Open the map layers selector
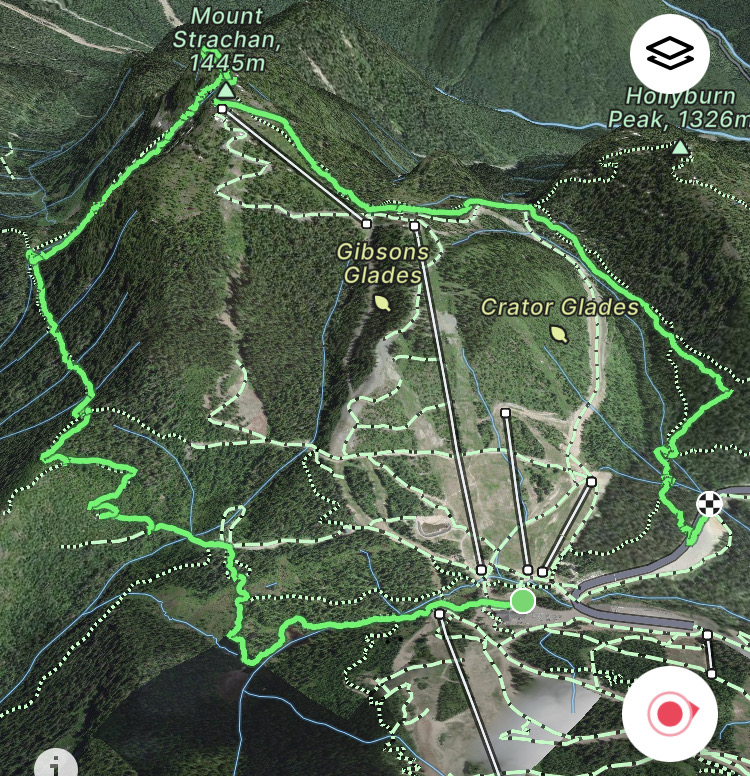 pyautogui.click(x=669, y=54)
